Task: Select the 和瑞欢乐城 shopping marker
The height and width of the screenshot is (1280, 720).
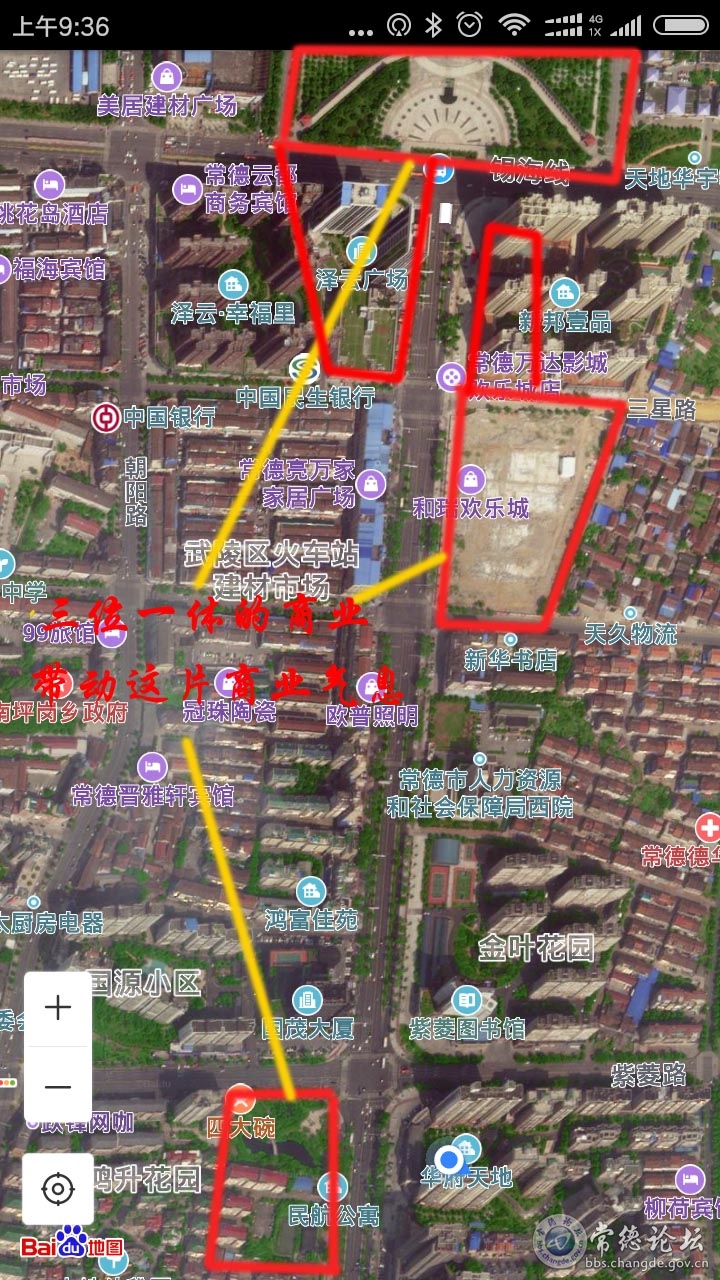Action: coord(471,479)
